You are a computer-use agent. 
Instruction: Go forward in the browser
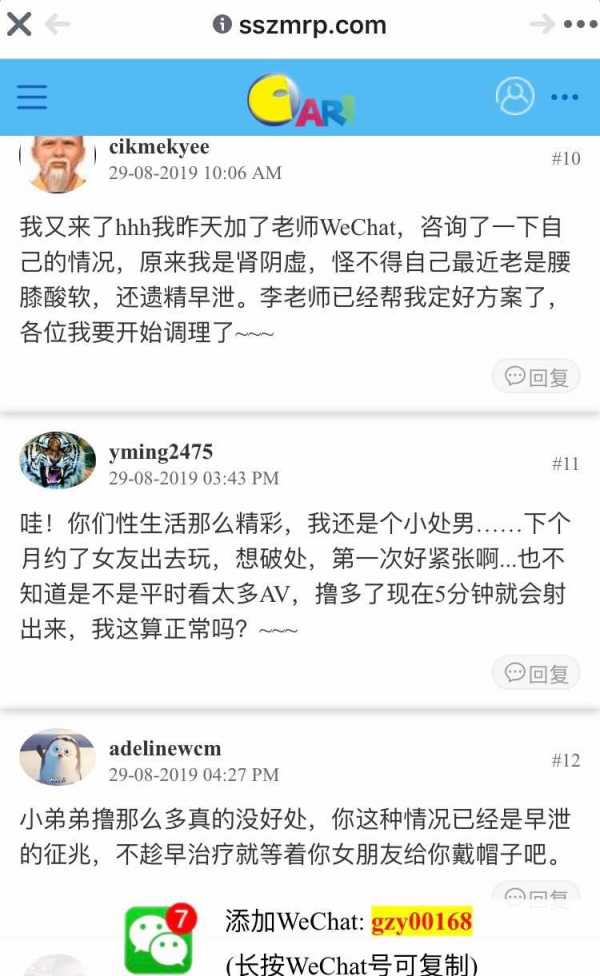click(x=543, y=25)
